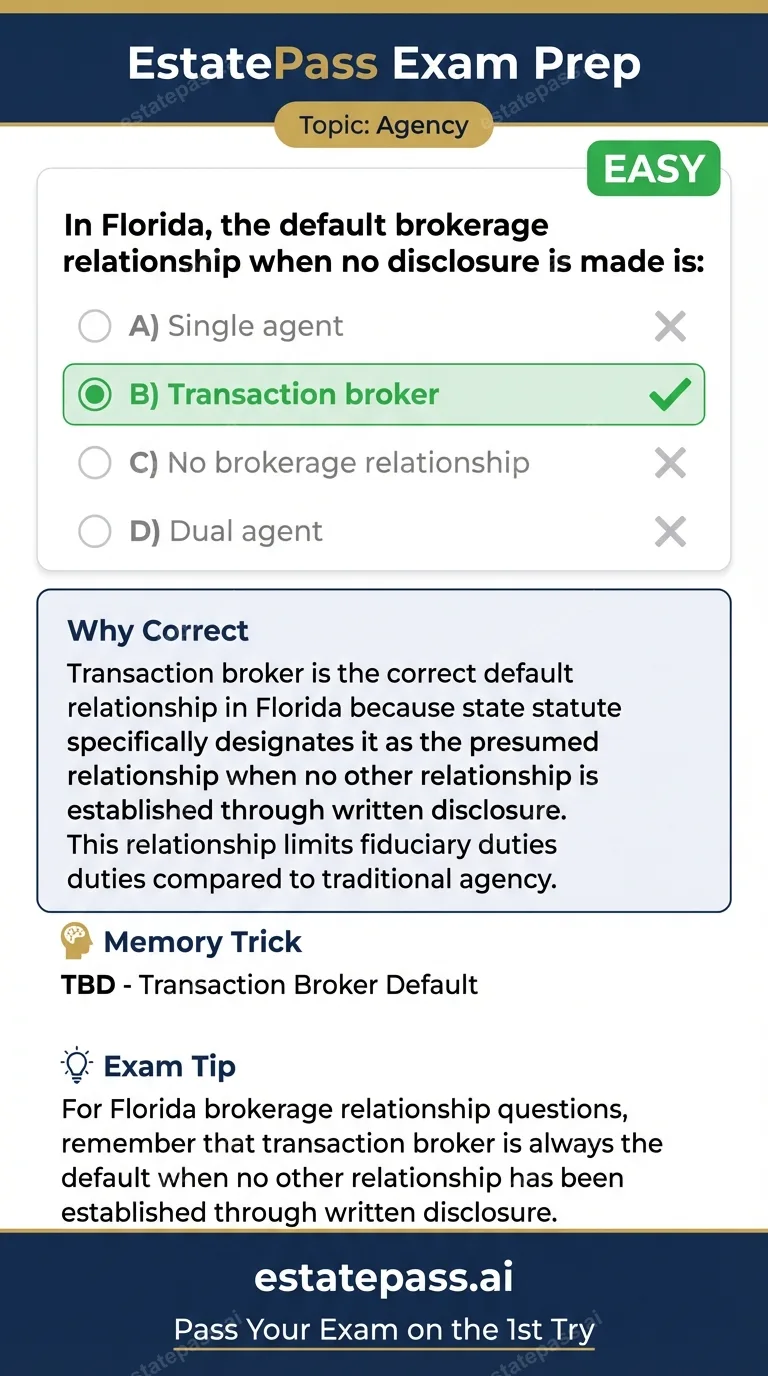Screen dimensions: 768x1376
Task: Click the X icon next to Single agent
Action: 670,326
